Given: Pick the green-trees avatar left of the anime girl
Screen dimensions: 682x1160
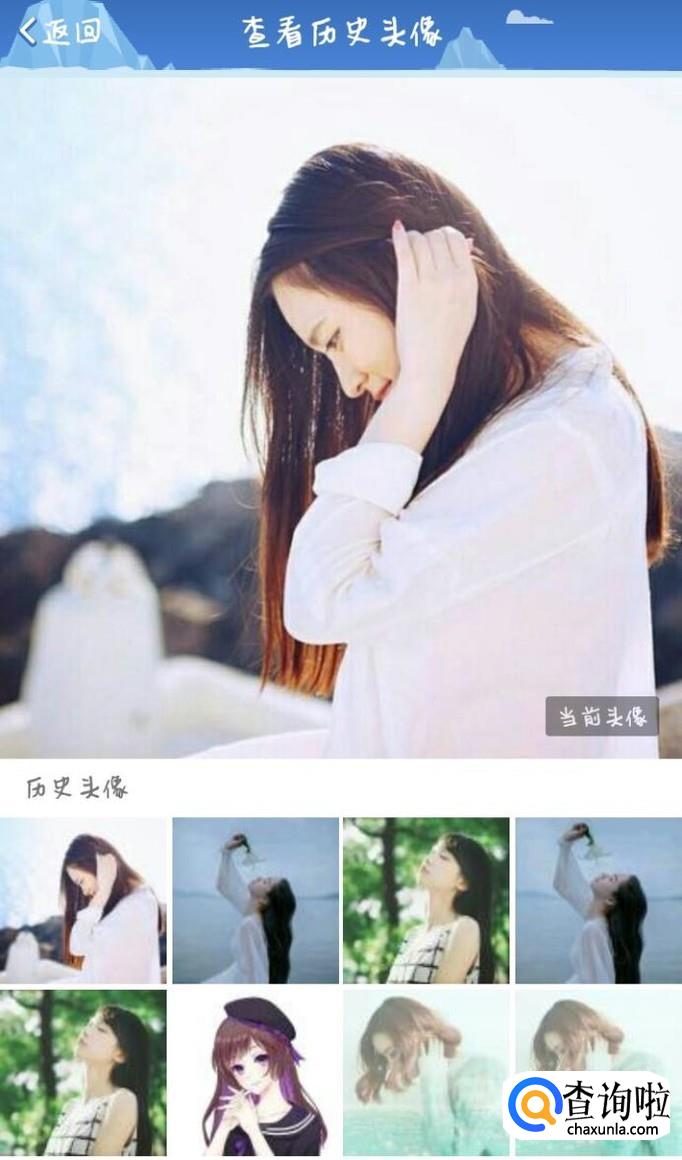Looking at the screenshot, I should click(x=83, y=1072).
